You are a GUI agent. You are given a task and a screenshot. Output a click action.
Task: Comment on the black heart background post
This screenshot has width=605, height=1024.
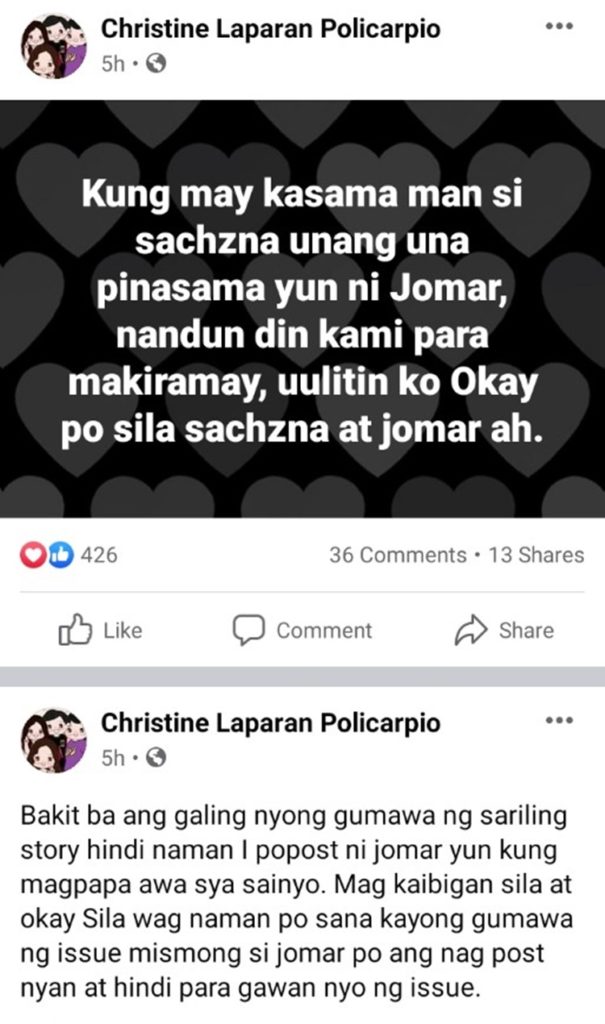click(302, 630)
